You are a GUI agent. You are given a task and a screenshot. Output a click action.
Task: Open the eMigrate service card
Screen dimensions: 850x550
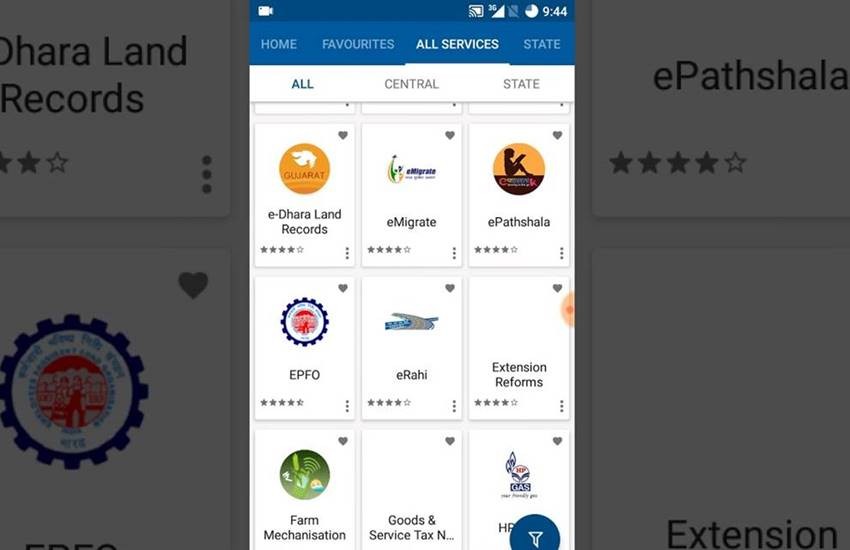[411, 190]
